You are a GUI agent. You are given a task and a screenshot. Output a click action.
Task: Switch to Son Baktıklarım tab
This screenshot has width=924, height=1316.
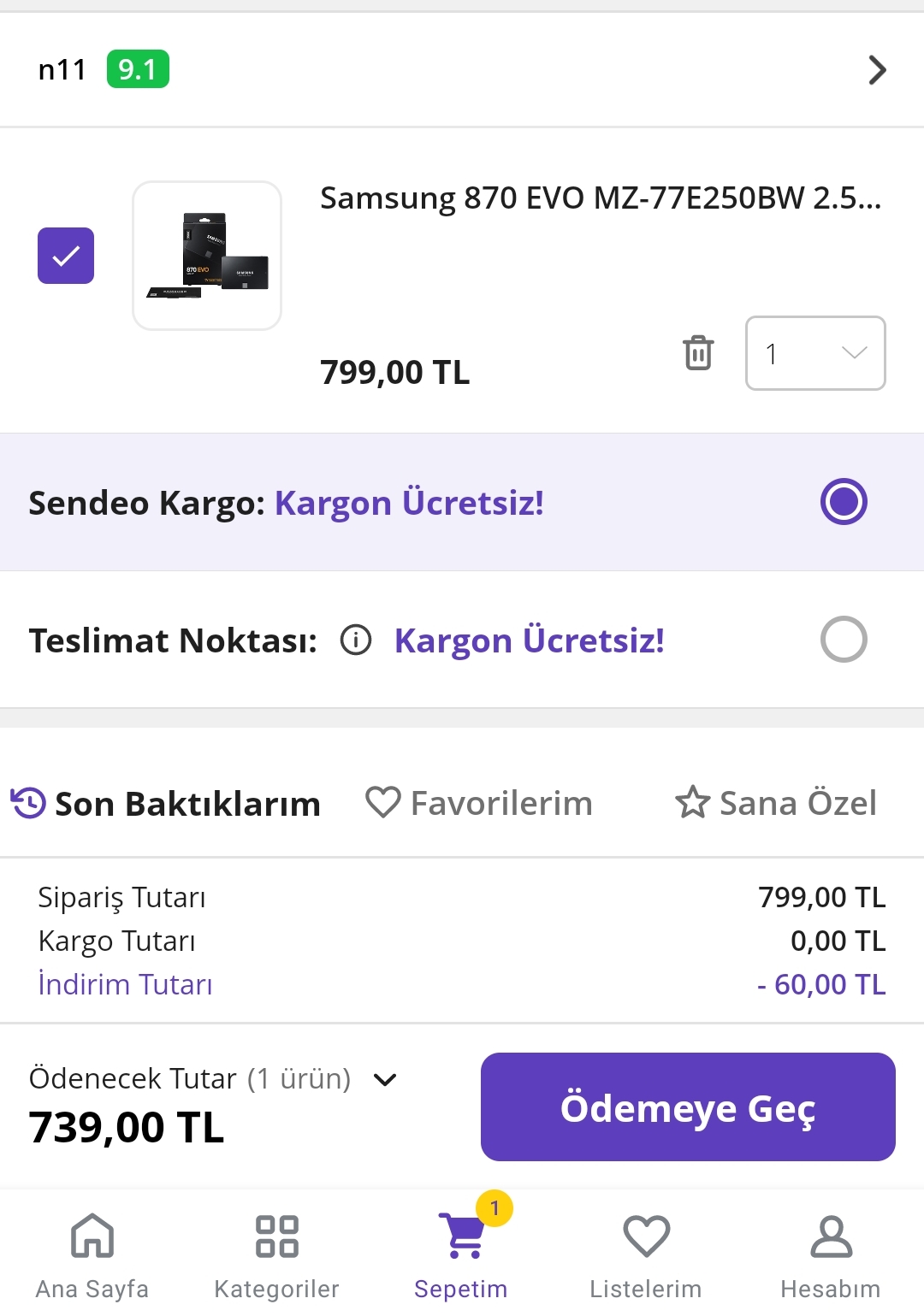(x=167, y=804)
